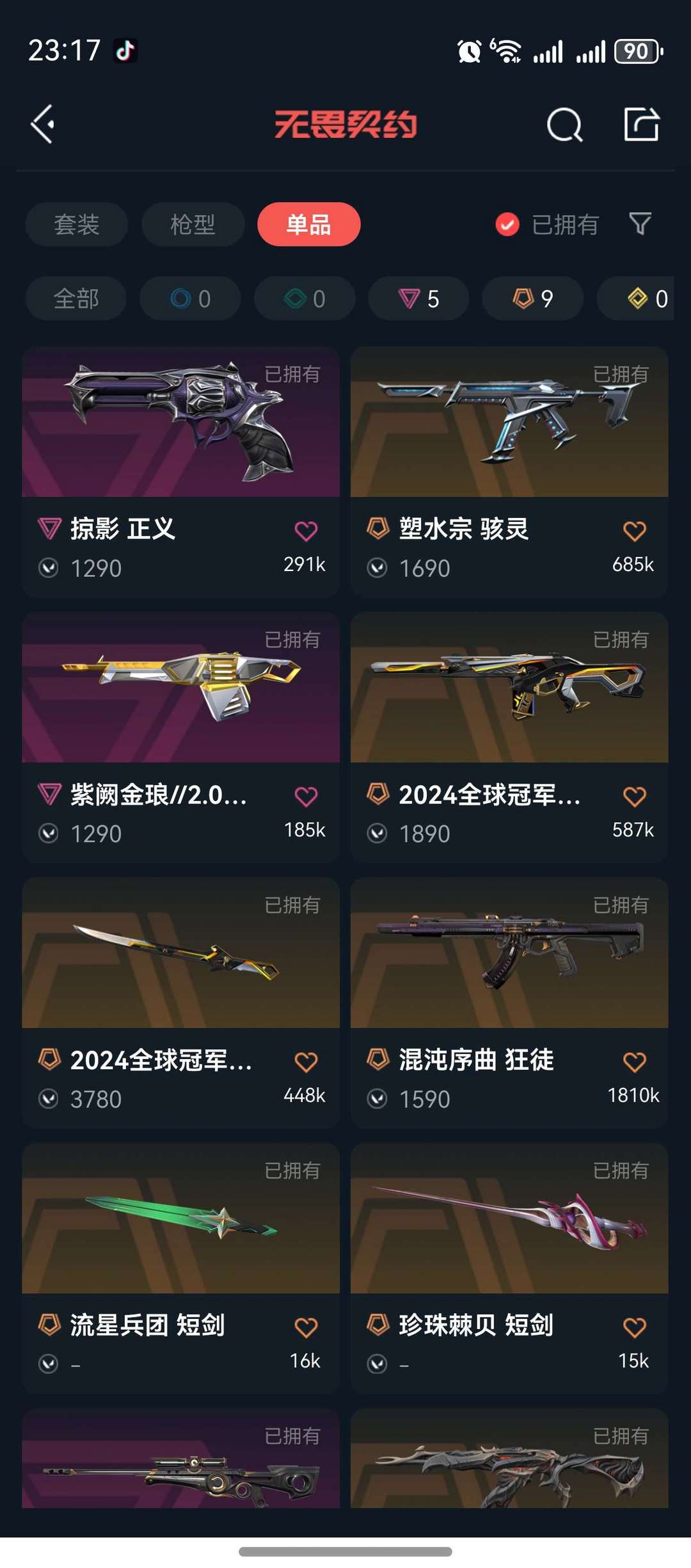
Task: Tap the back arrow at top left
Action: click(43, 124)
